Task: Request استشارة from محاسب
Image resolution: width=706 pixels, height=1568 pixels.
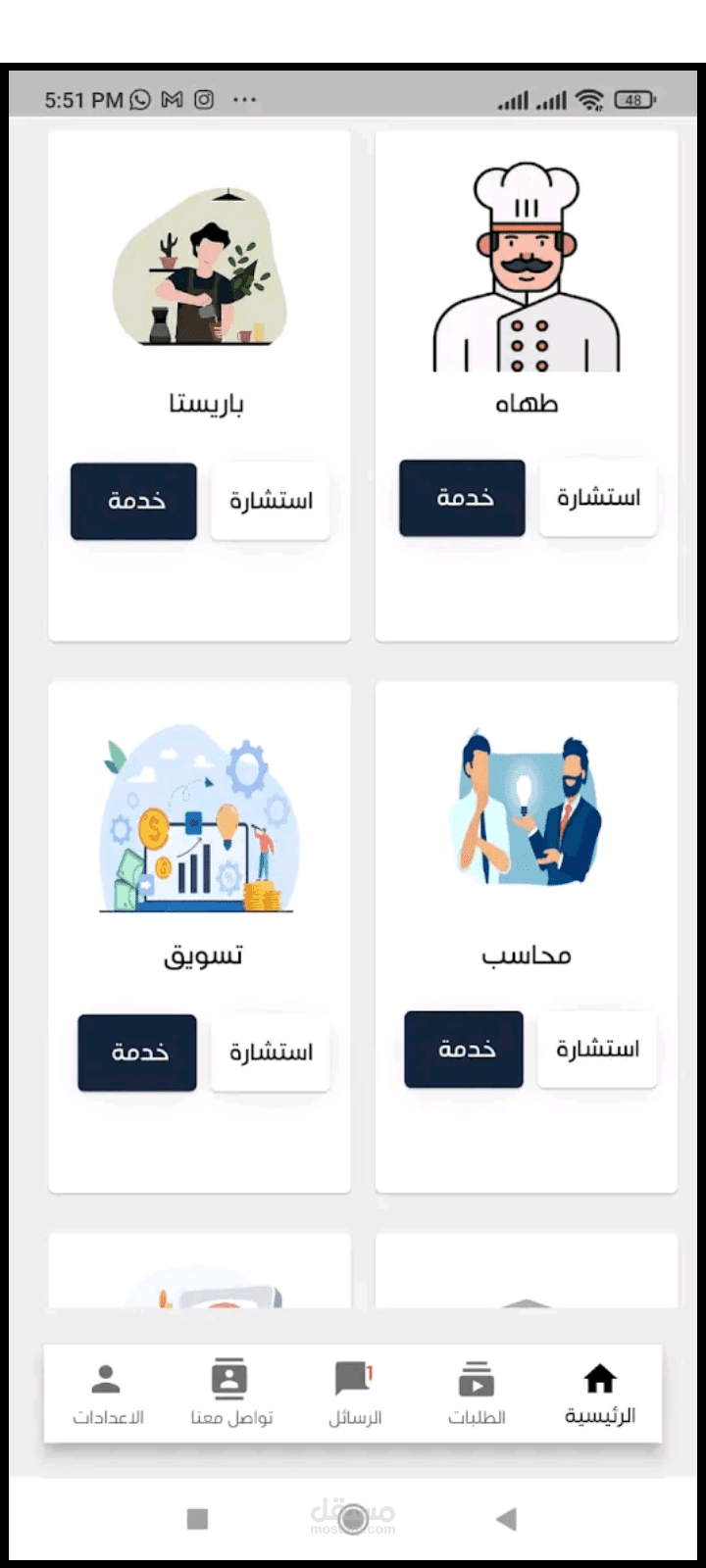Action: point(597,1050)
